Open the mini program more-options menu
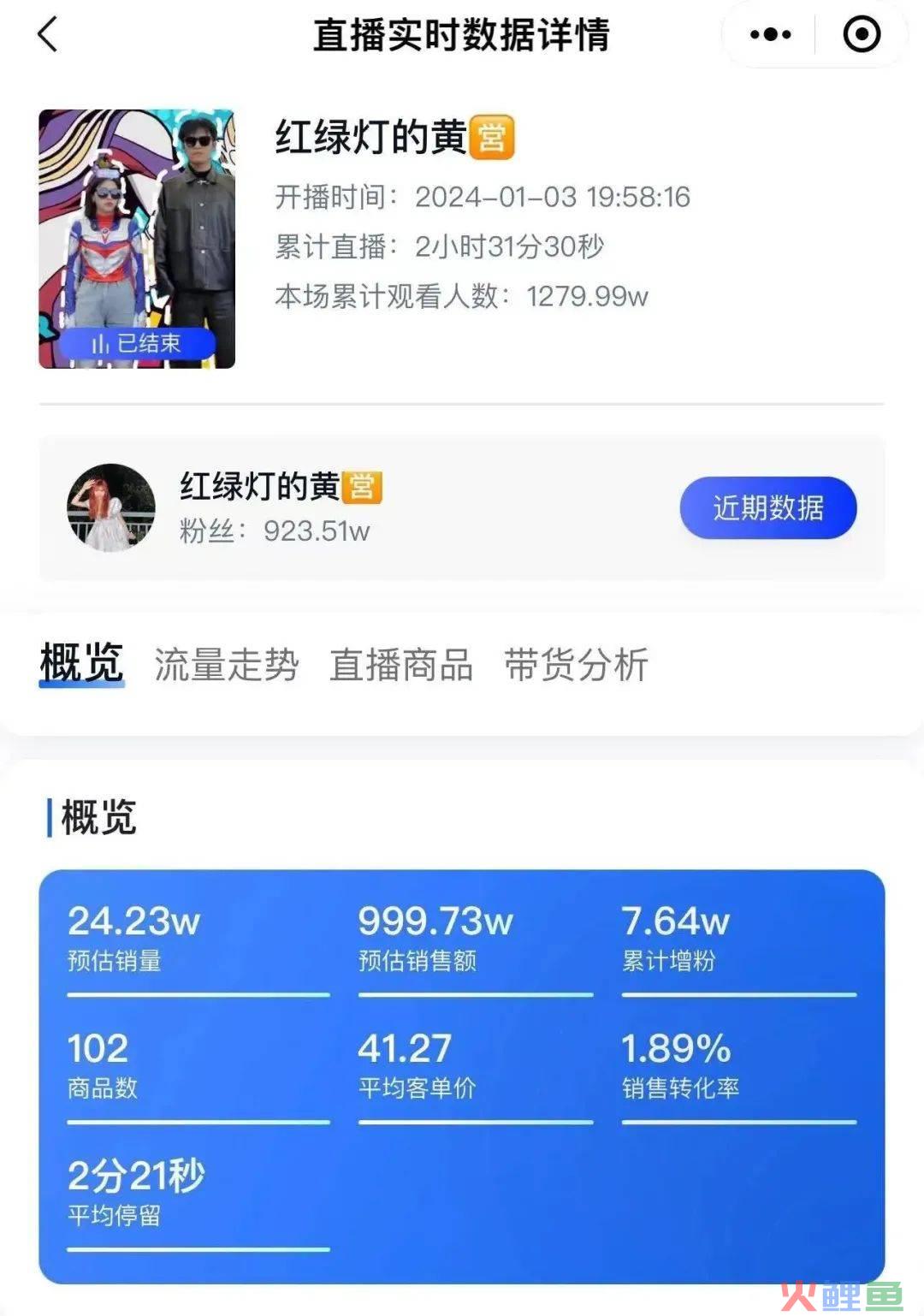The height and width of the screenshot is (1316, 924). [x=770, y=35]
